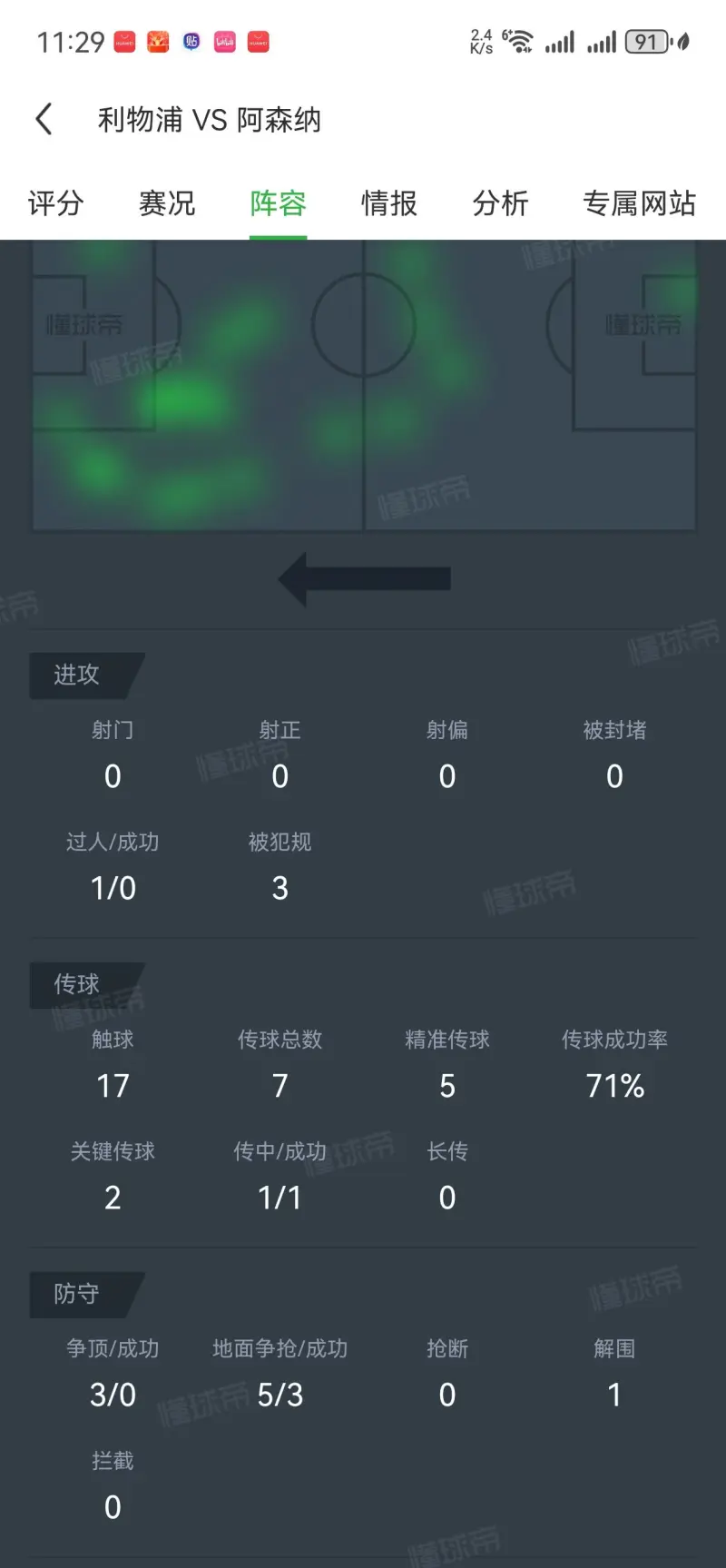Image resolution: width=726 pixels, height=1568 pixels.
Task: Open the 赛况 tab
Action: pos(167,203)
